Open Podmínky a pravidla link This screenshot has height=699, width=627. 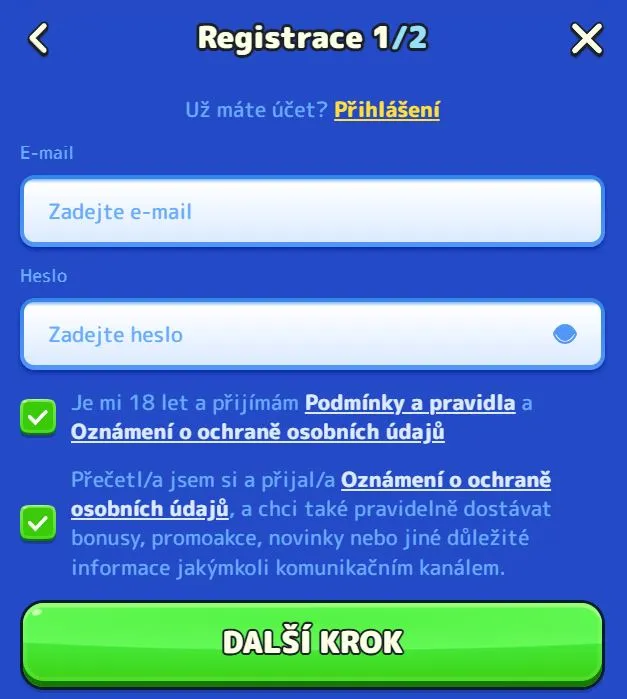pyautogui.click(x=410, y=404)
